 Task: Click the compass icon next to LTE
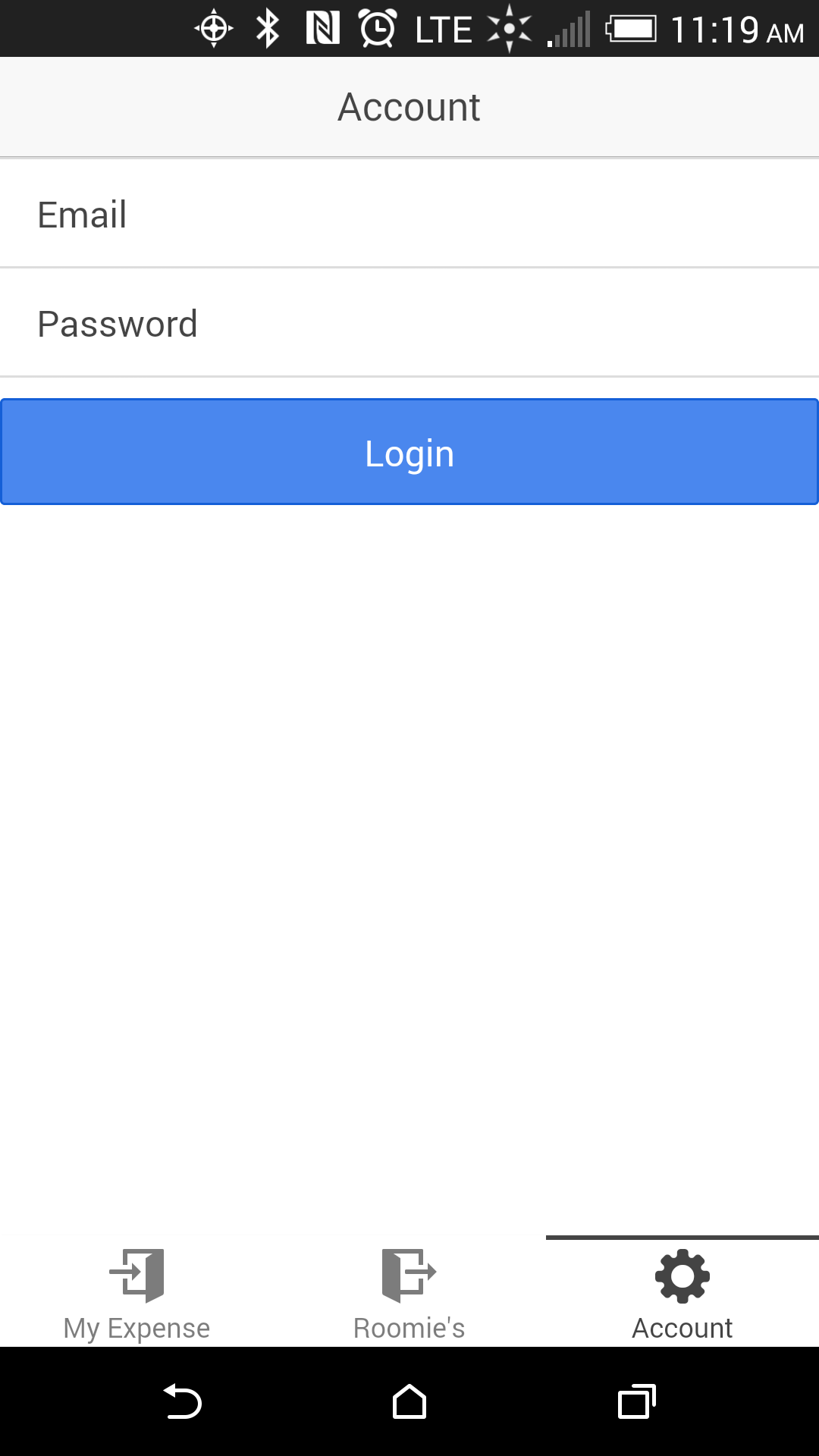tap(507, 29)
